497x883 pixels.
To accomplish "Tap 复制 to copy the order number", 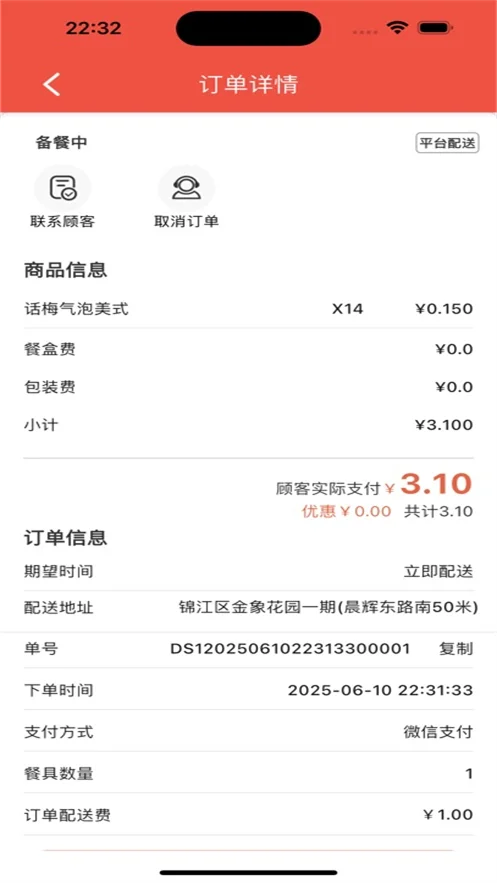I will pos(455,649).
